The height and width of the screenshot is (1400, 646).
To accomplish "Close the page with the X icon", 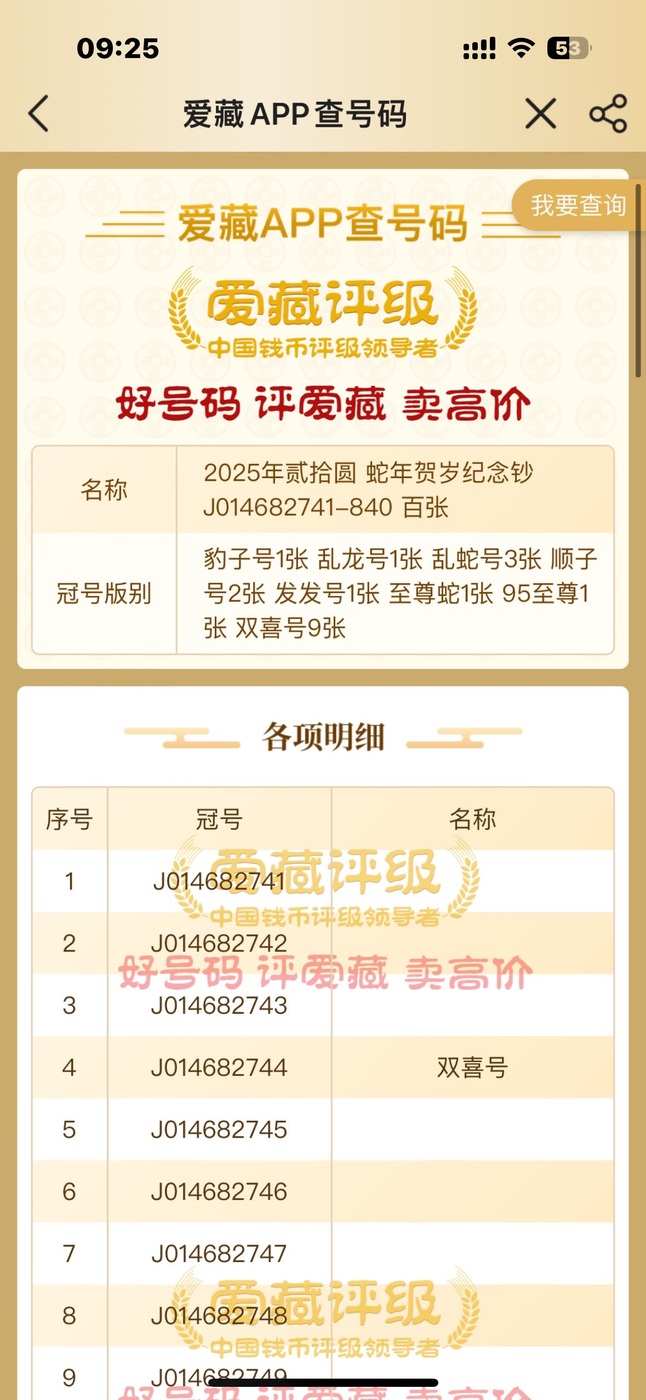I will coord(540,114).
